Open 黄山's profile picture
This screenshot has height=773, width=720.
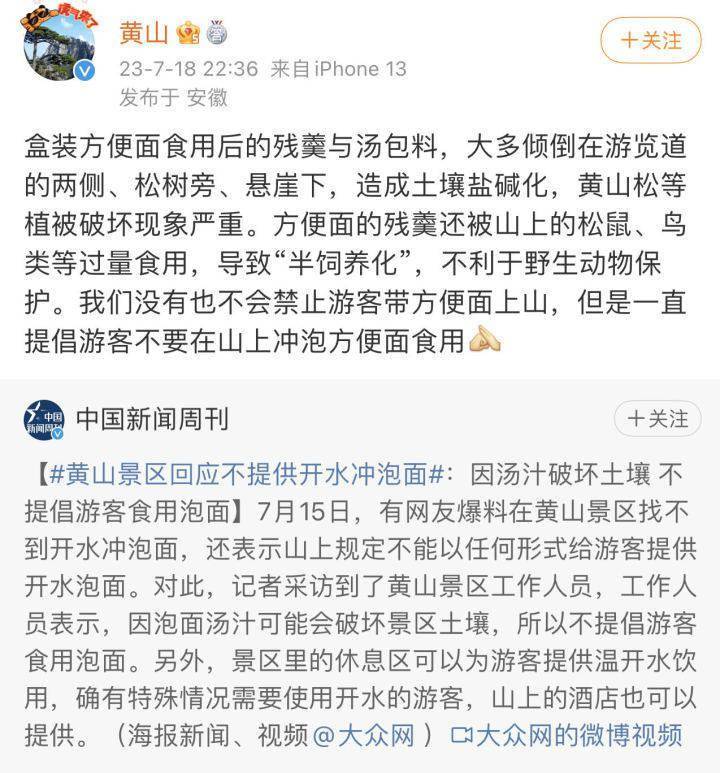59,46
